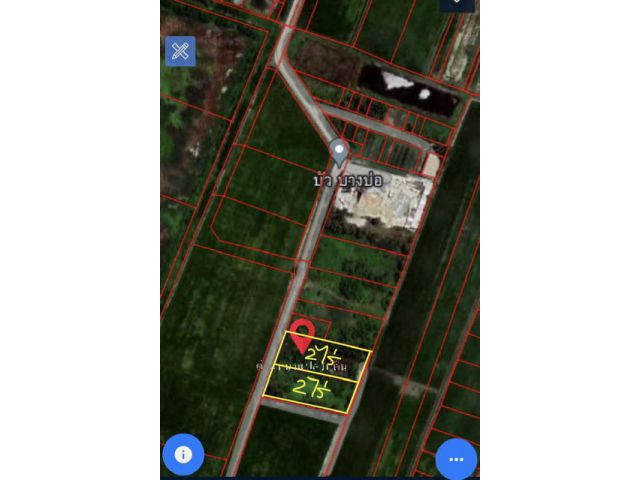Tap the blue info button
This screenshot has height=480, width=640.
183,454
